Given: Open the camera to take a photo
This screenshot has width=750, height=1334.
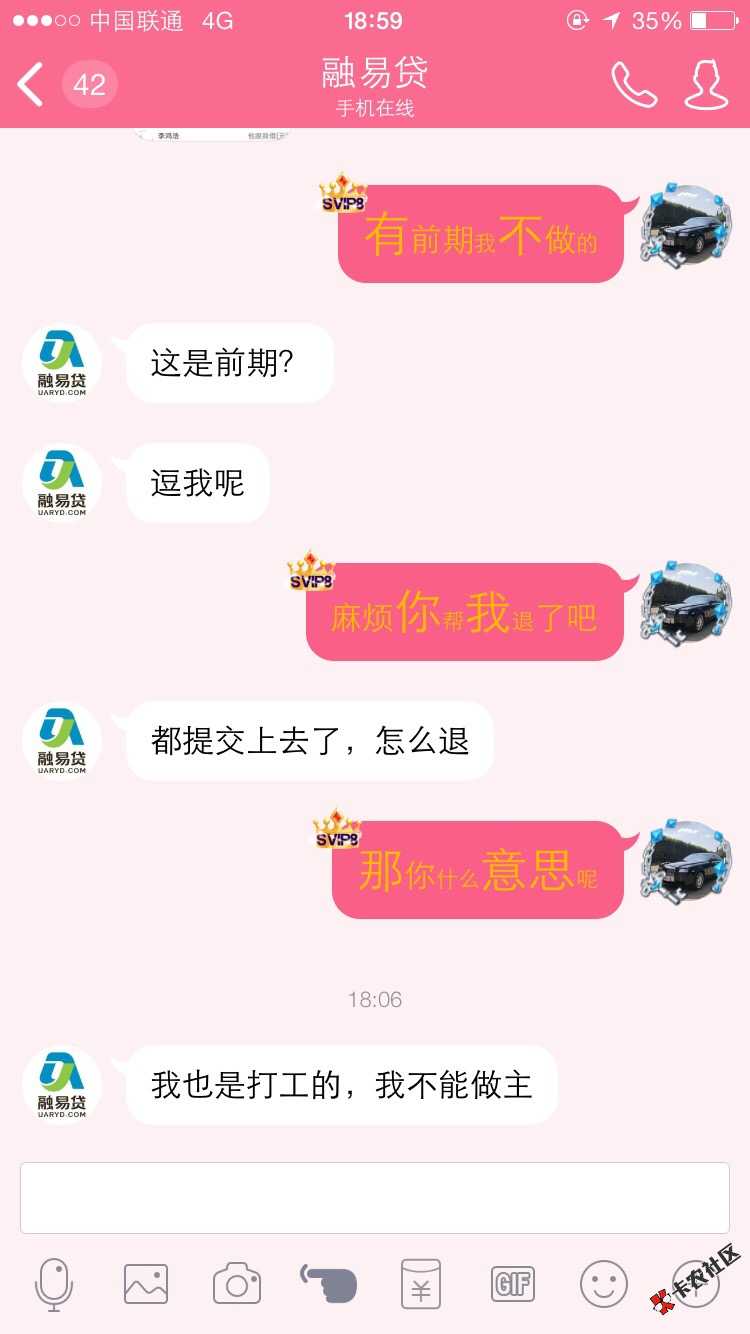Looking at the screenshot, I should (237, 1284).
